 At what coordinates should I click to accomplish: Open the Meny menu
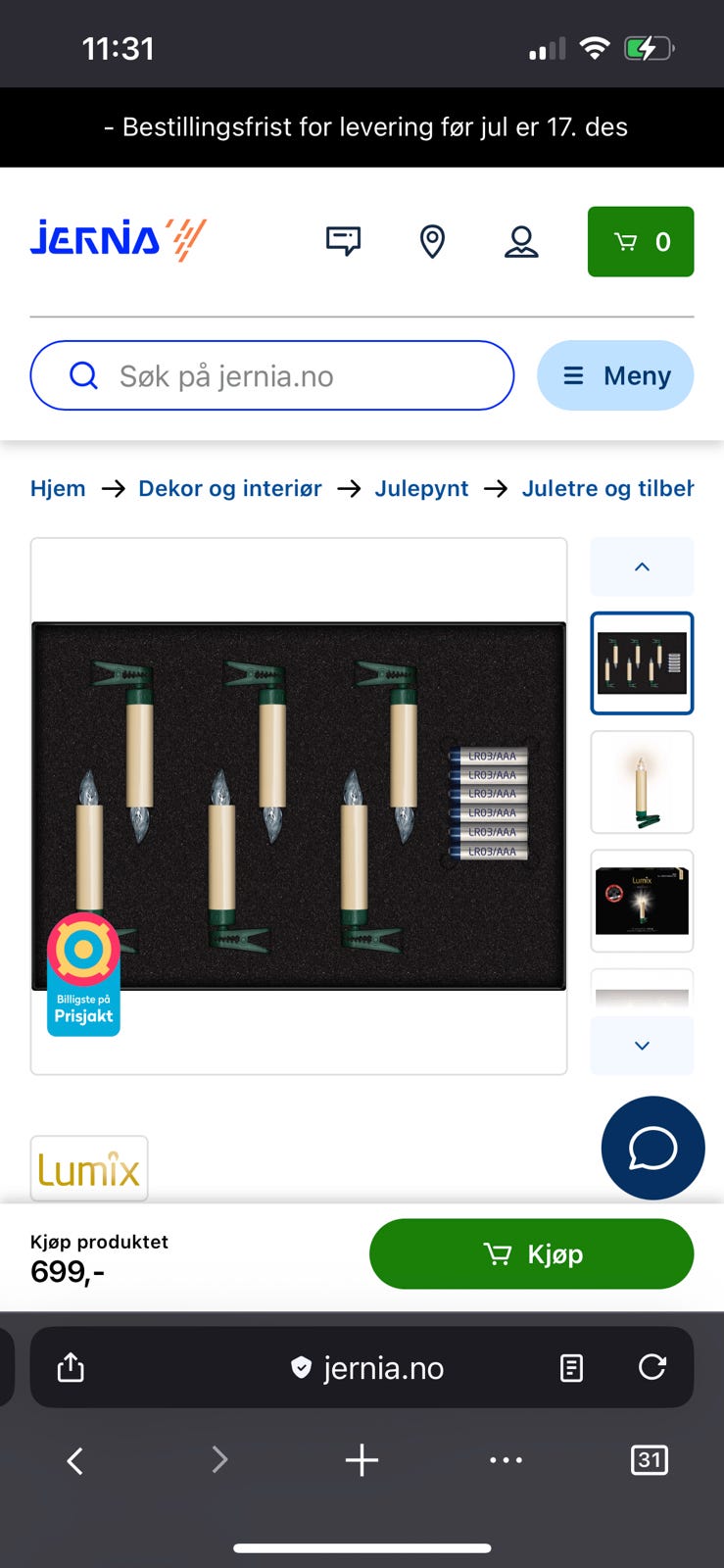(615, 375)
